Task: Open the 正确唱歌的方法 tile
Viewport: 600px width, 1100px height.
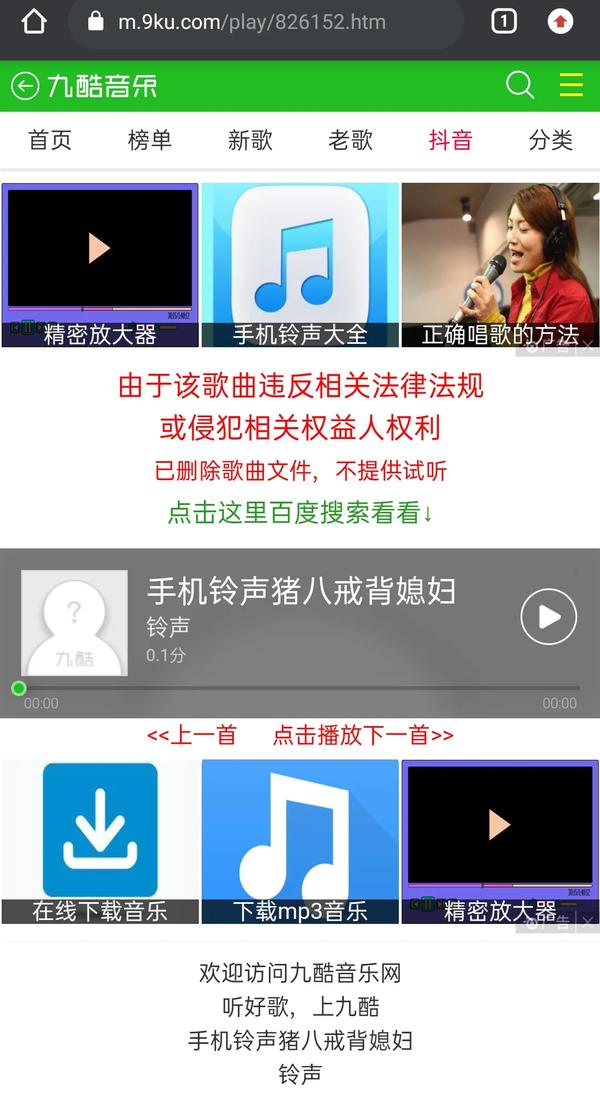Action: (500, 265)
